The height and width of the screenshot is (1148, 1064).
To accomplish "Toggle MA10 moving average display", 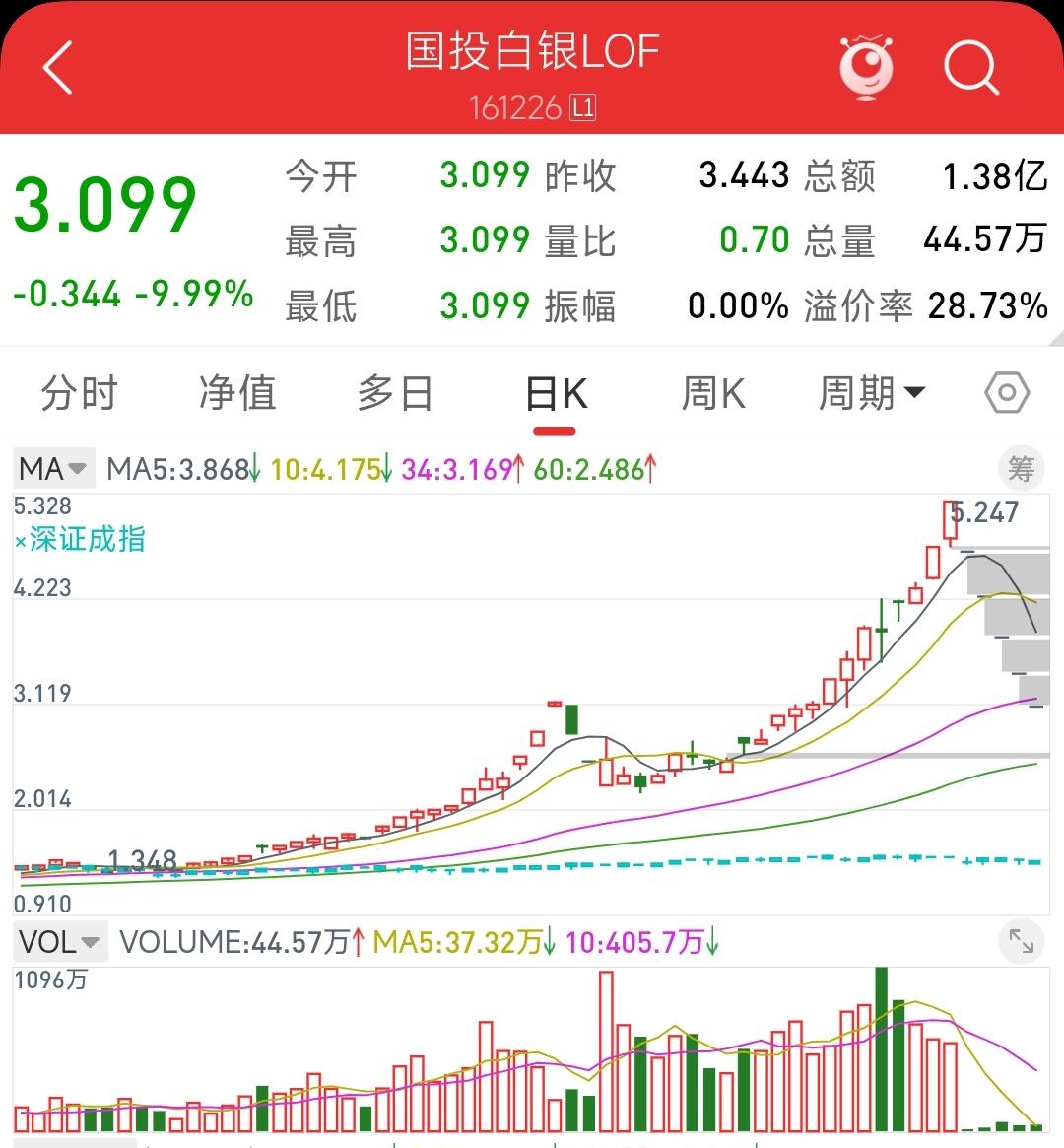I will tap(325, 469).
